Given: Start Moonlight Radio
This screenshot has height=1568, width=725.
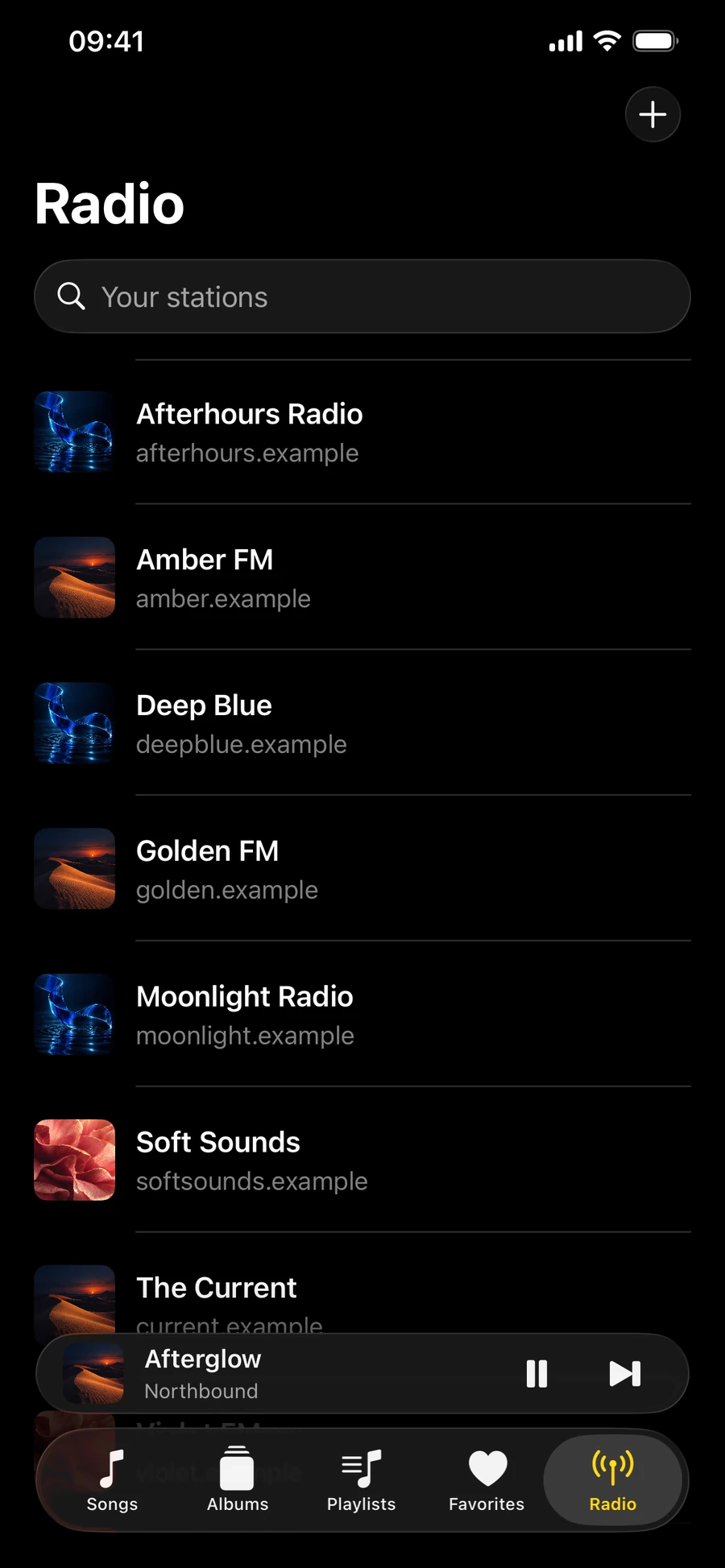Looking at the screenshot, I should (362, 1015).
